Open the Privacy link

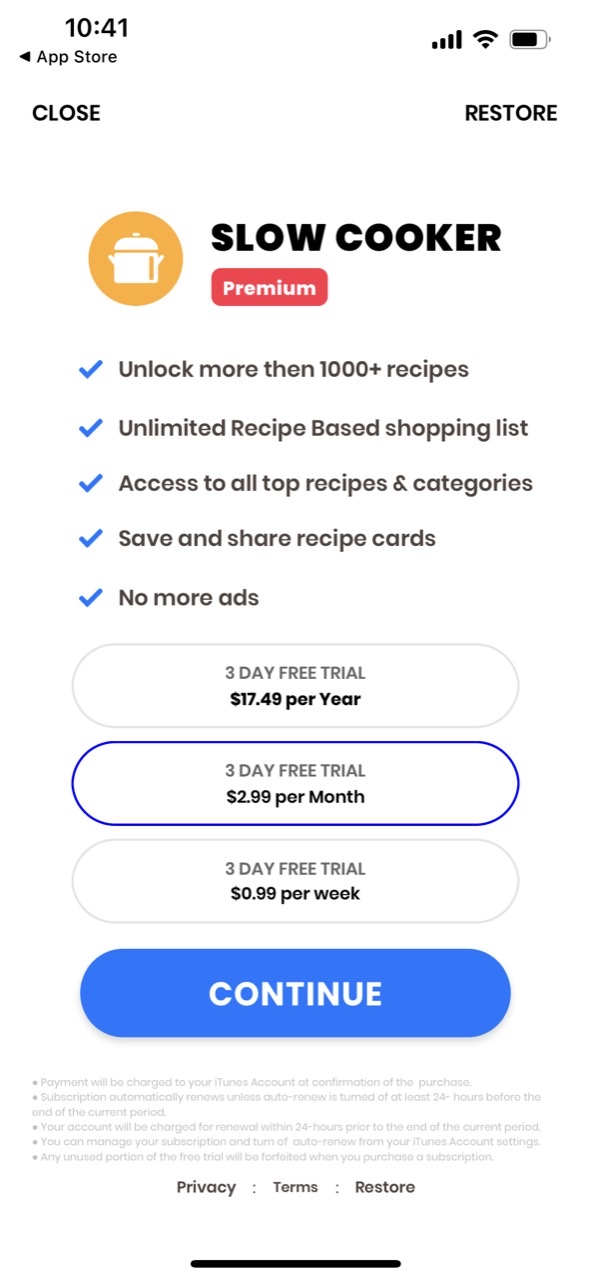click(x=206, y=1187)
